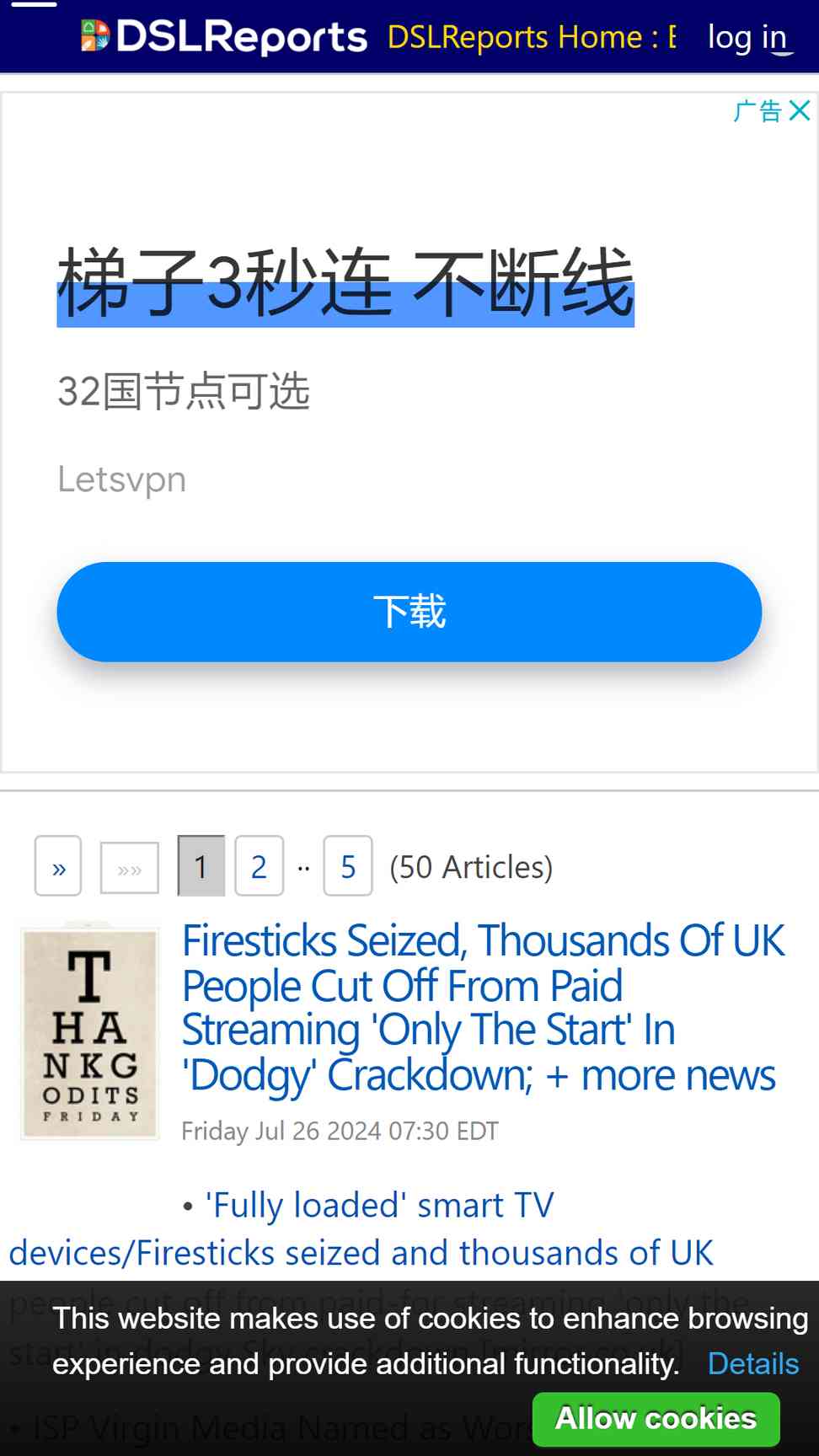
Task: Open the Letsvpn ad headline
Action: click(x=345, y=283)
